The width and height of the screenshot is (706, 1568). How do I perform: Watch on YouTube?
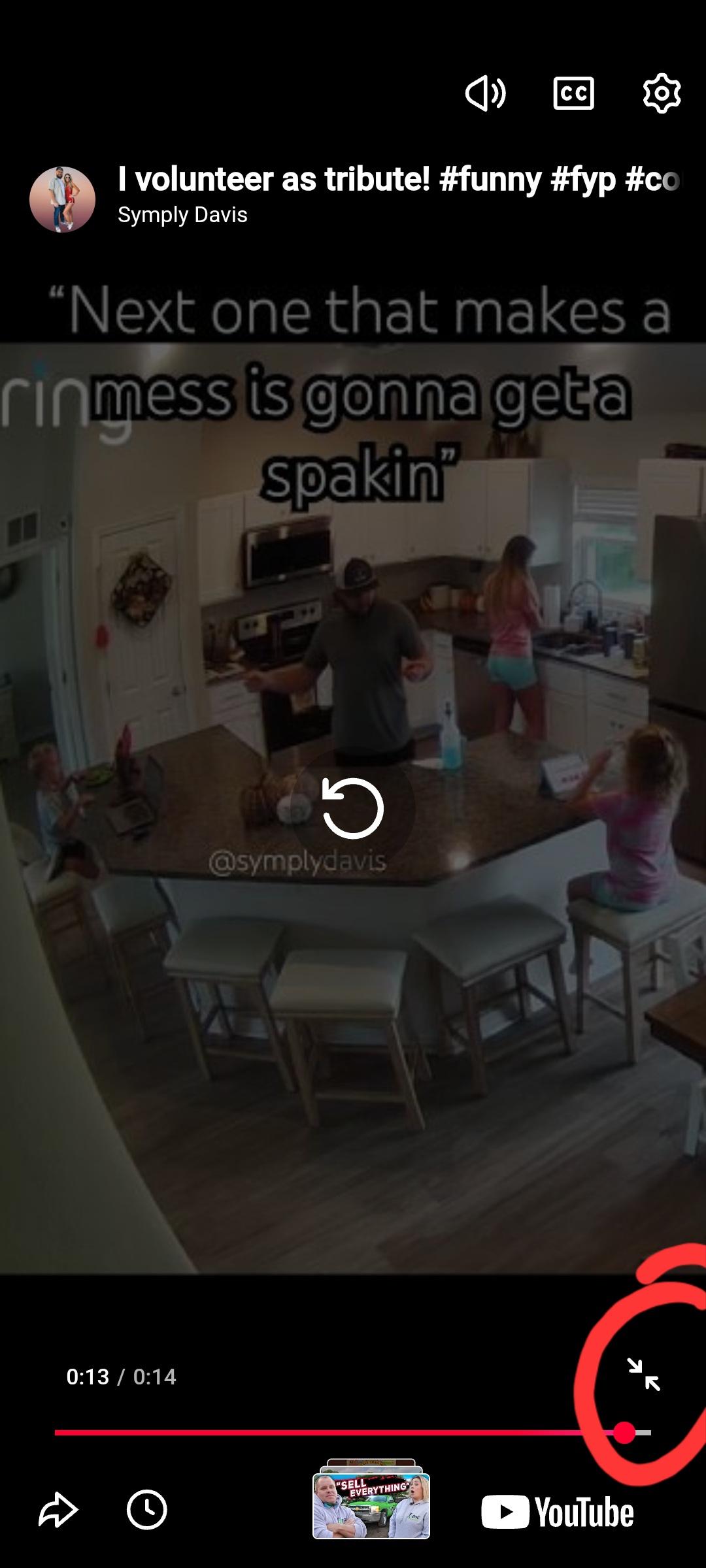click(558, 1512)
